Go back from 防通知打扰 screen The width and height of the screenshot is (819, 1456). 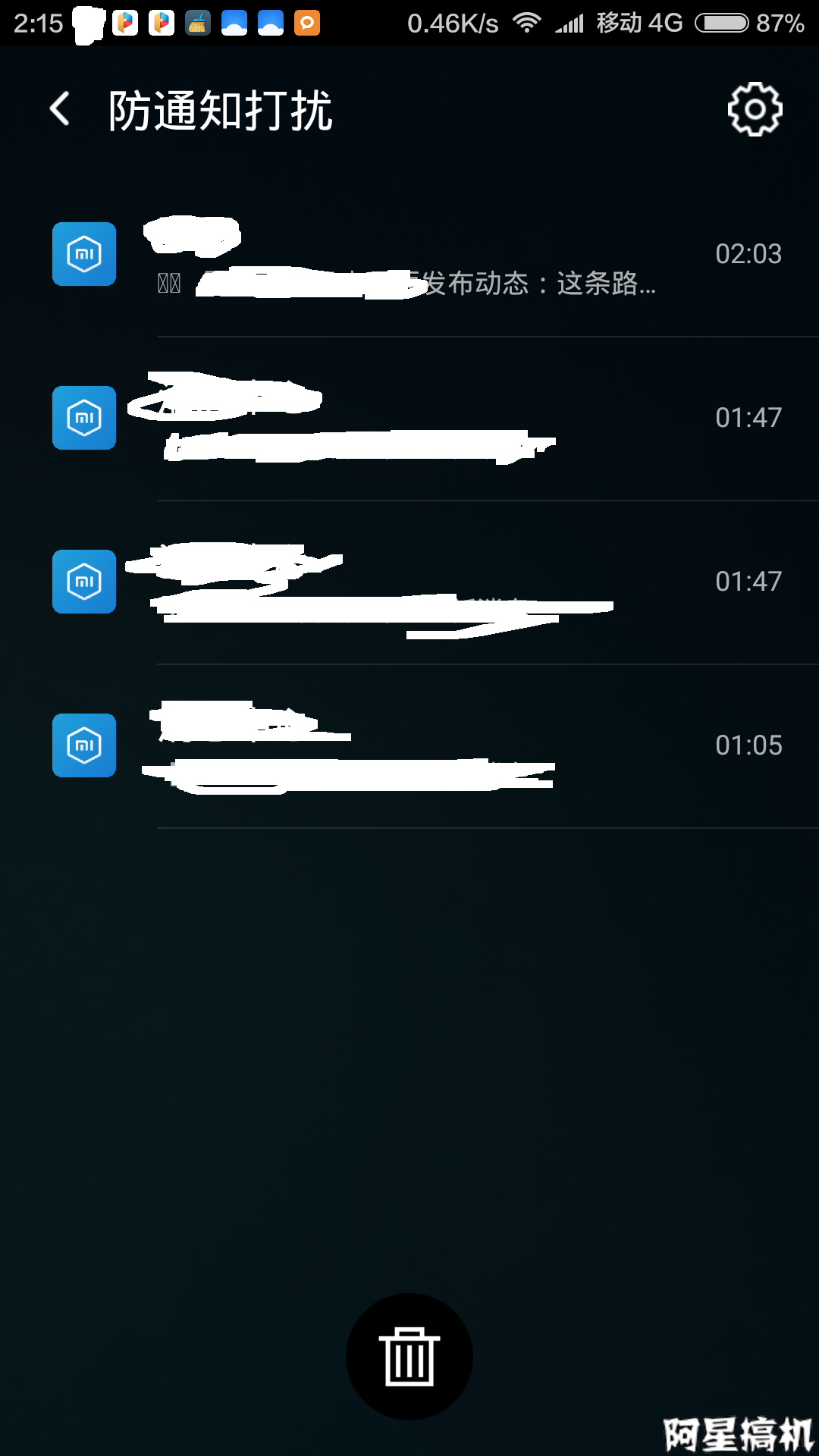pyautogui.click(x=61, y=109)
